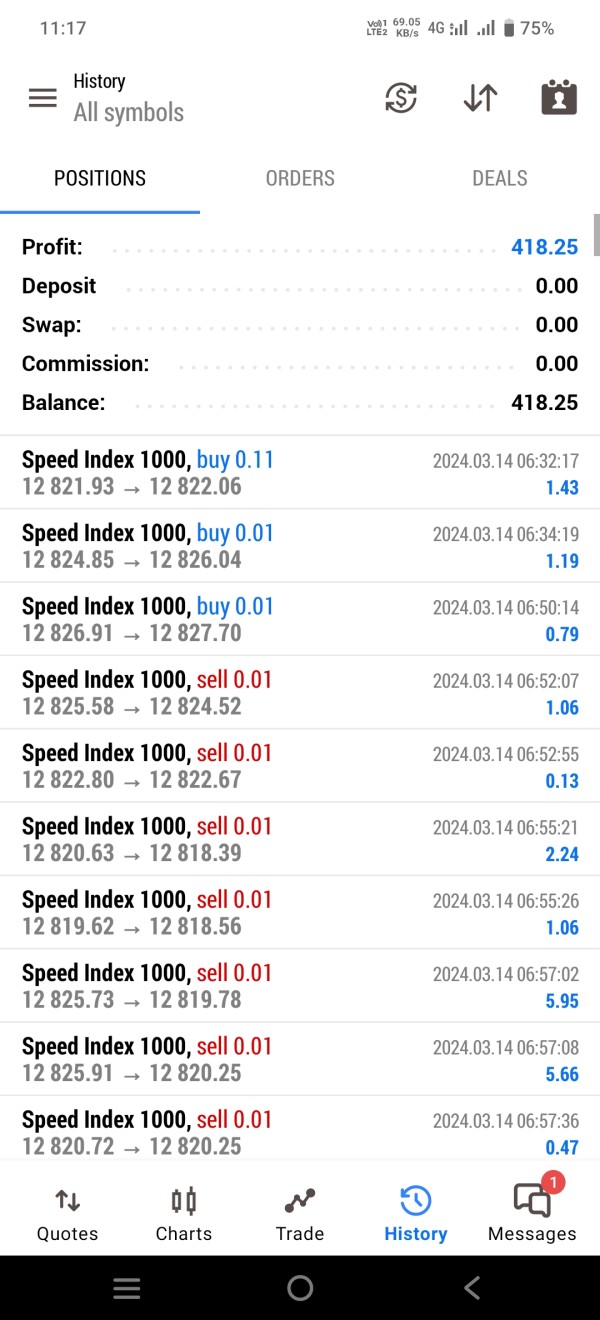This screenshot has width=600, height=1320.
Task: Open the symbol filter currency icon
Action: [401, 97]
